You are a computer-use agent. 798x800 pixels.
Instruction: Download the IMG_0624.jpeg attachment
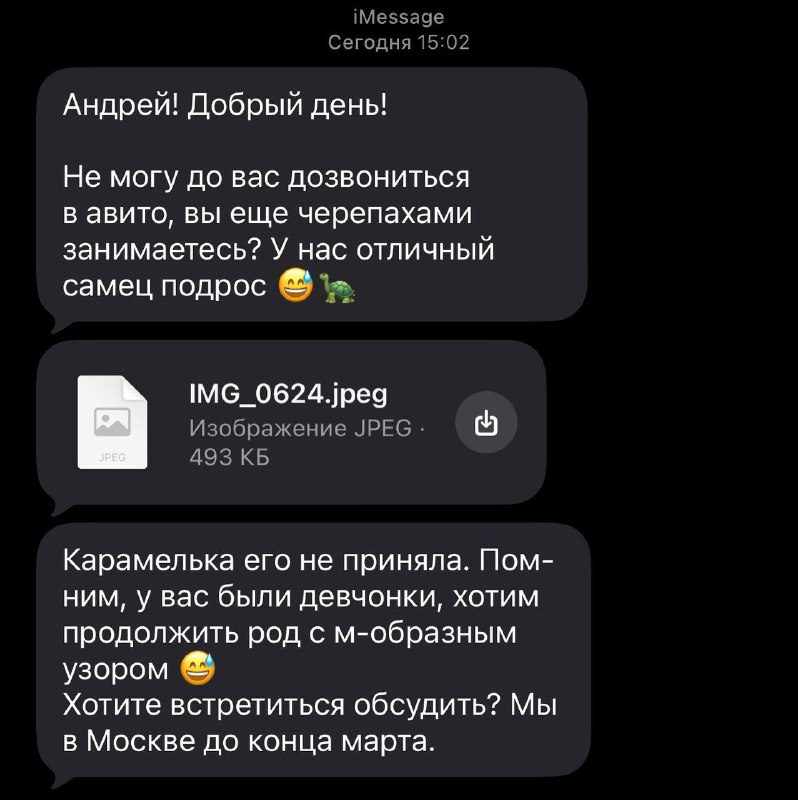(485, 425)
